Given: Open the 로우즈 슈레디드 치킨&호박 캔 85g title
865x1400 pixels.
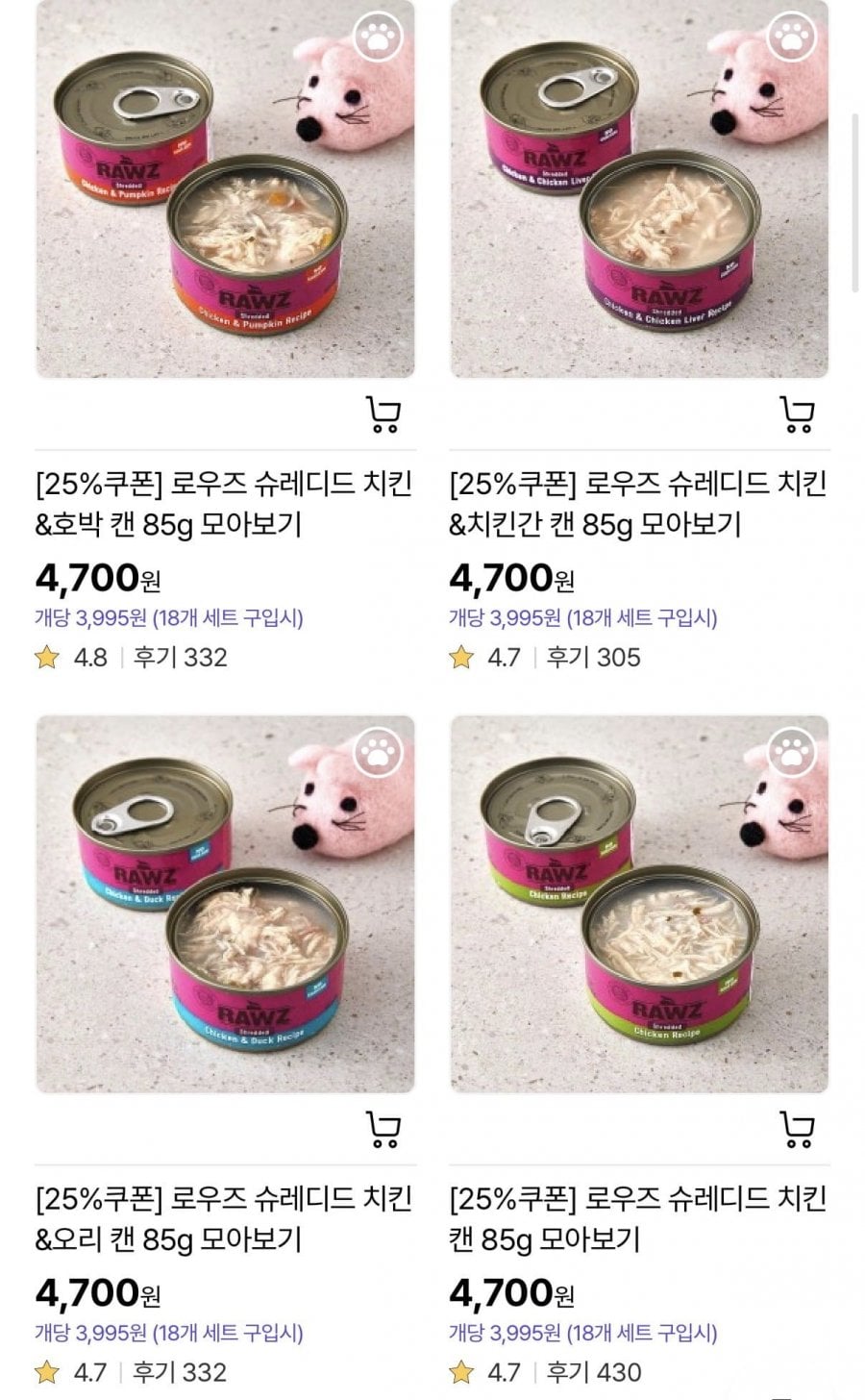Looking at the screenshot, I should point(224,504).
